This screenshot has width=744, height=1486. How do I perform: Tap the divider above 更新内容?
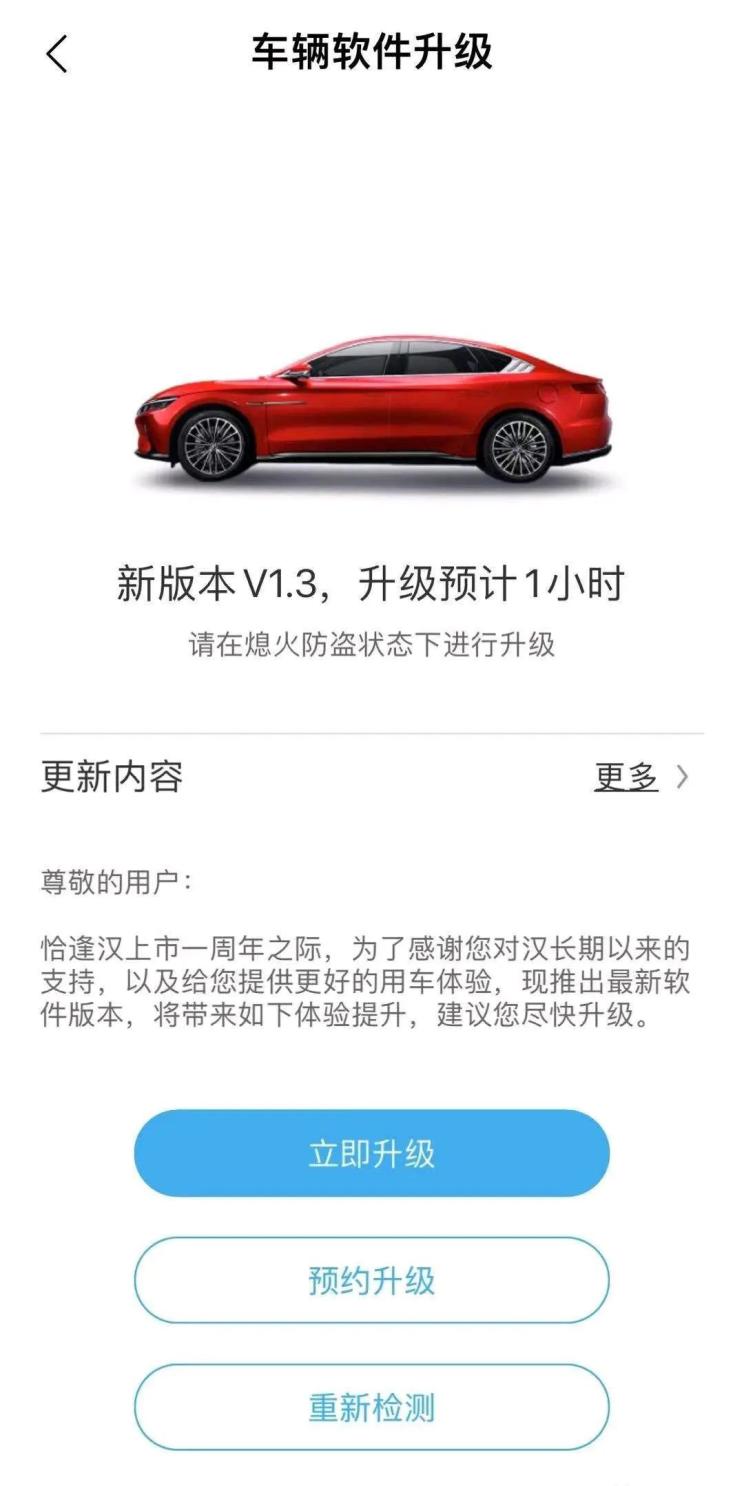tap(371, 728)
